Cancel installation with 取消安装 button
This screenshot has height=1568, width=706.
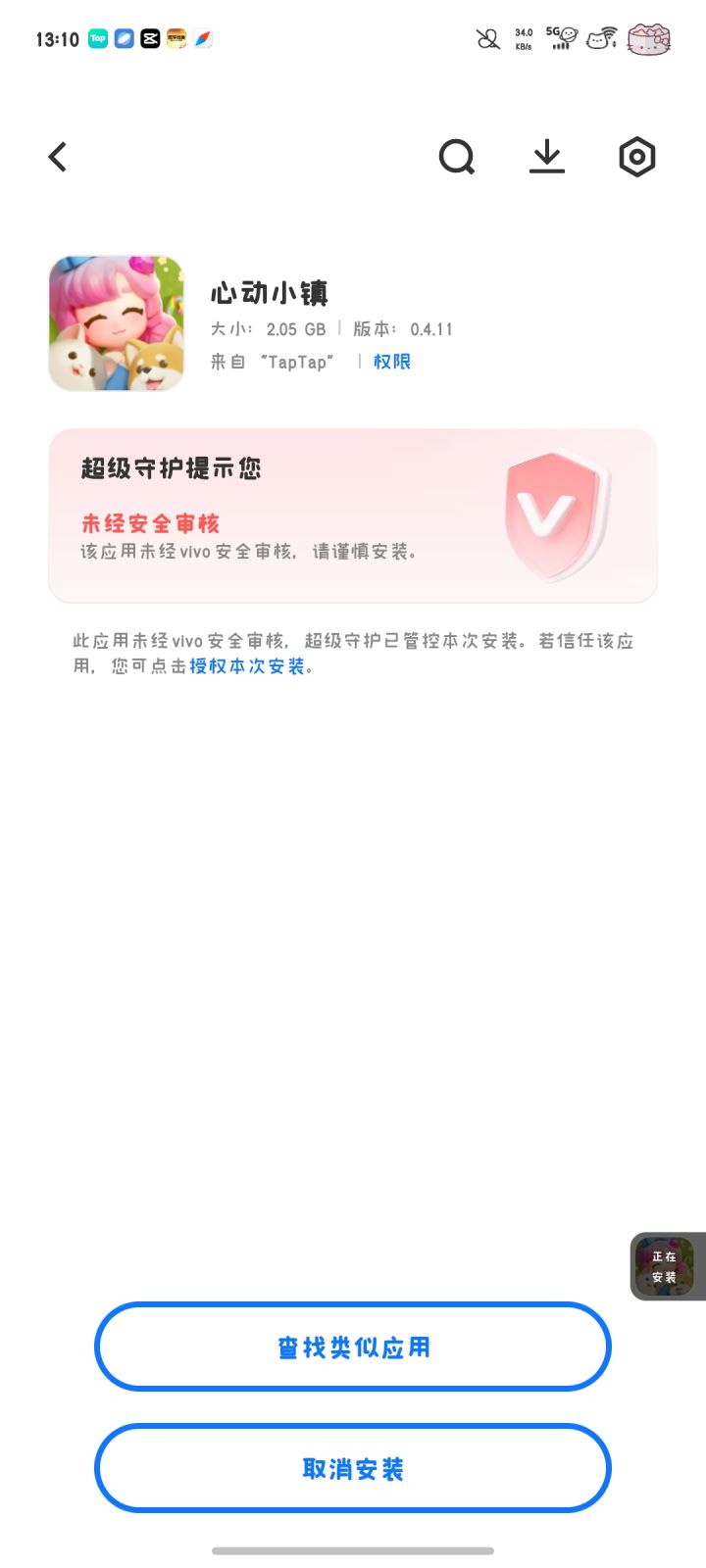(x=353, y=1468)
